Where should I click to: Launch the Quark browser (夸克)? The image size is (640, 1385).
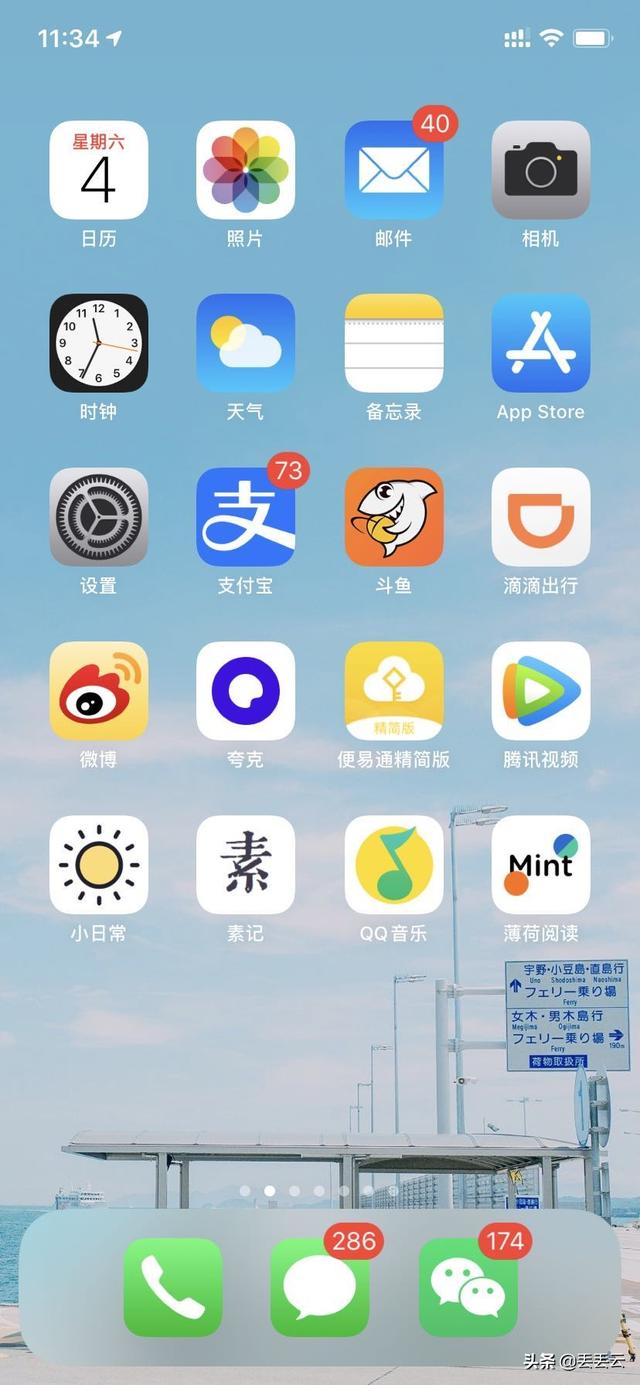pos(246,691)
